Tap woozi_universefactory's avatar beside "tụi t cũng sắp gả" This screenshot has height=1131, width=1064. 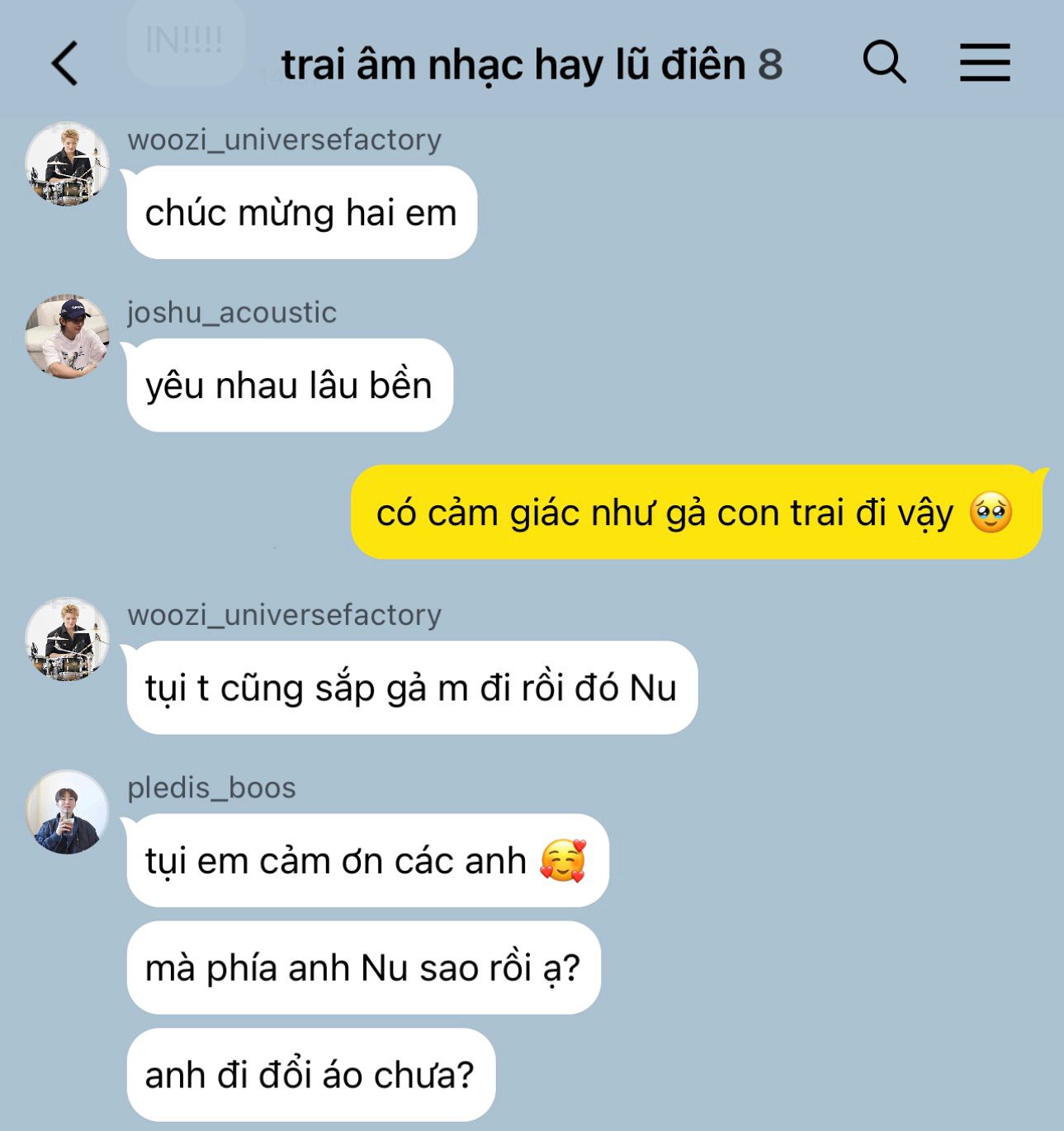pos(67,640)
